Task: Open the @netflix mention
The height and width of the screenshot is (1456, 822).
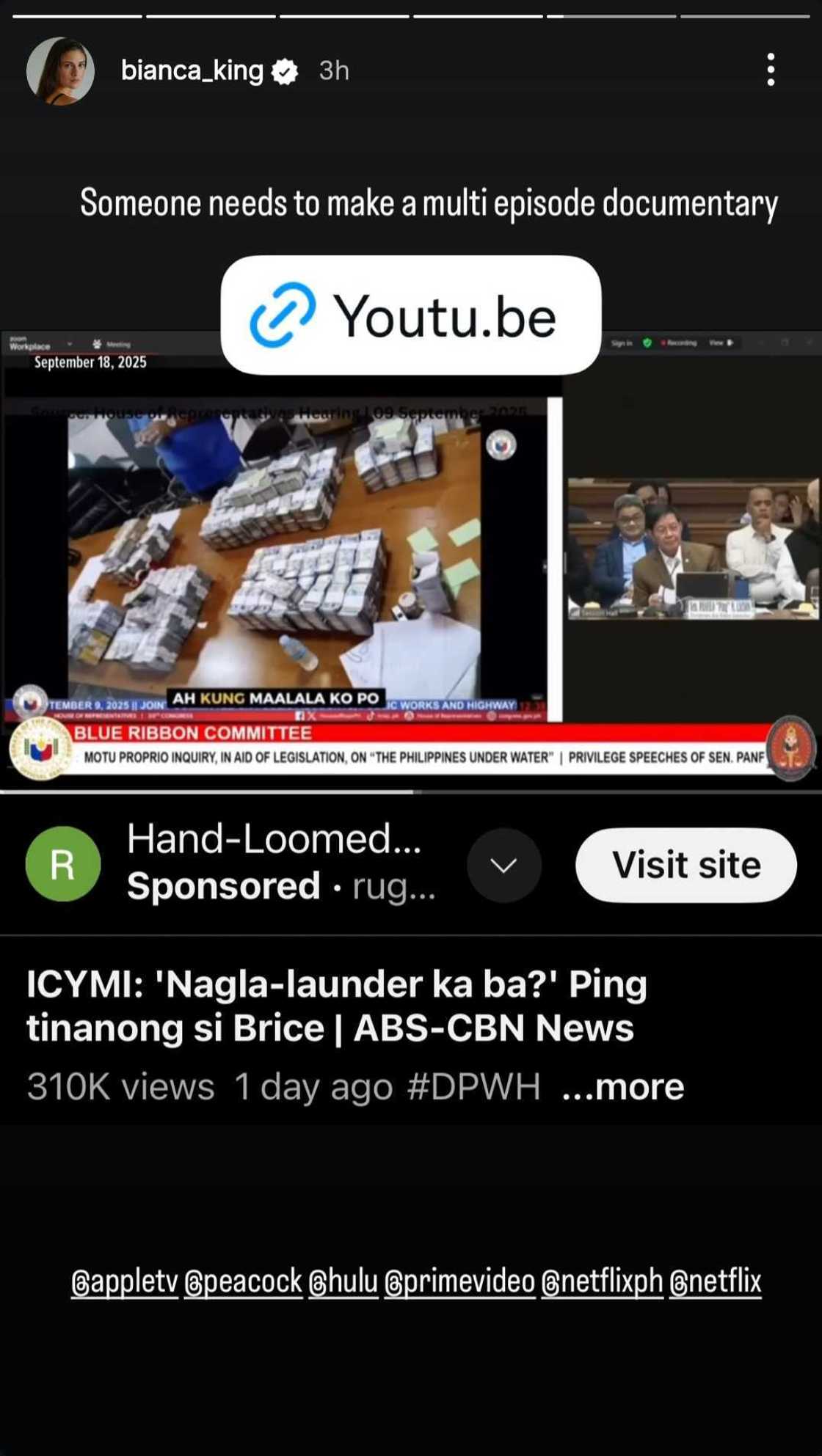Action: click(x=716, y=1281)
